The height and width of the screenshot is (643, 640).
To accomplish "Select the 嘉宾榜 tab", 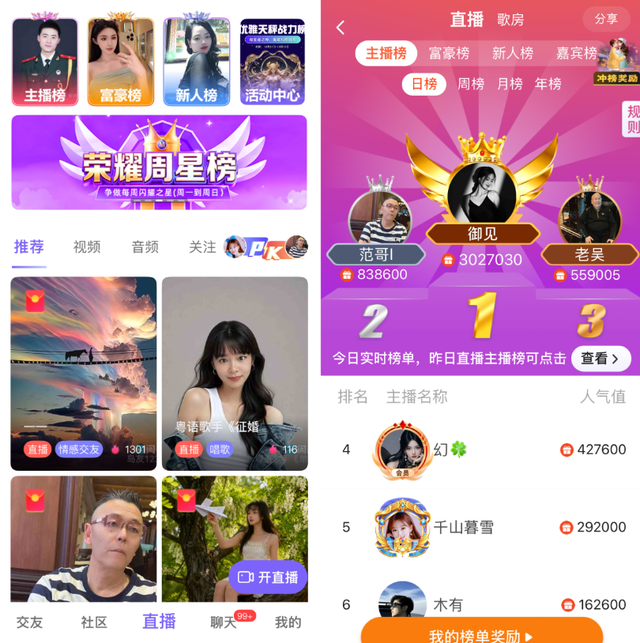I will [576, 53].
